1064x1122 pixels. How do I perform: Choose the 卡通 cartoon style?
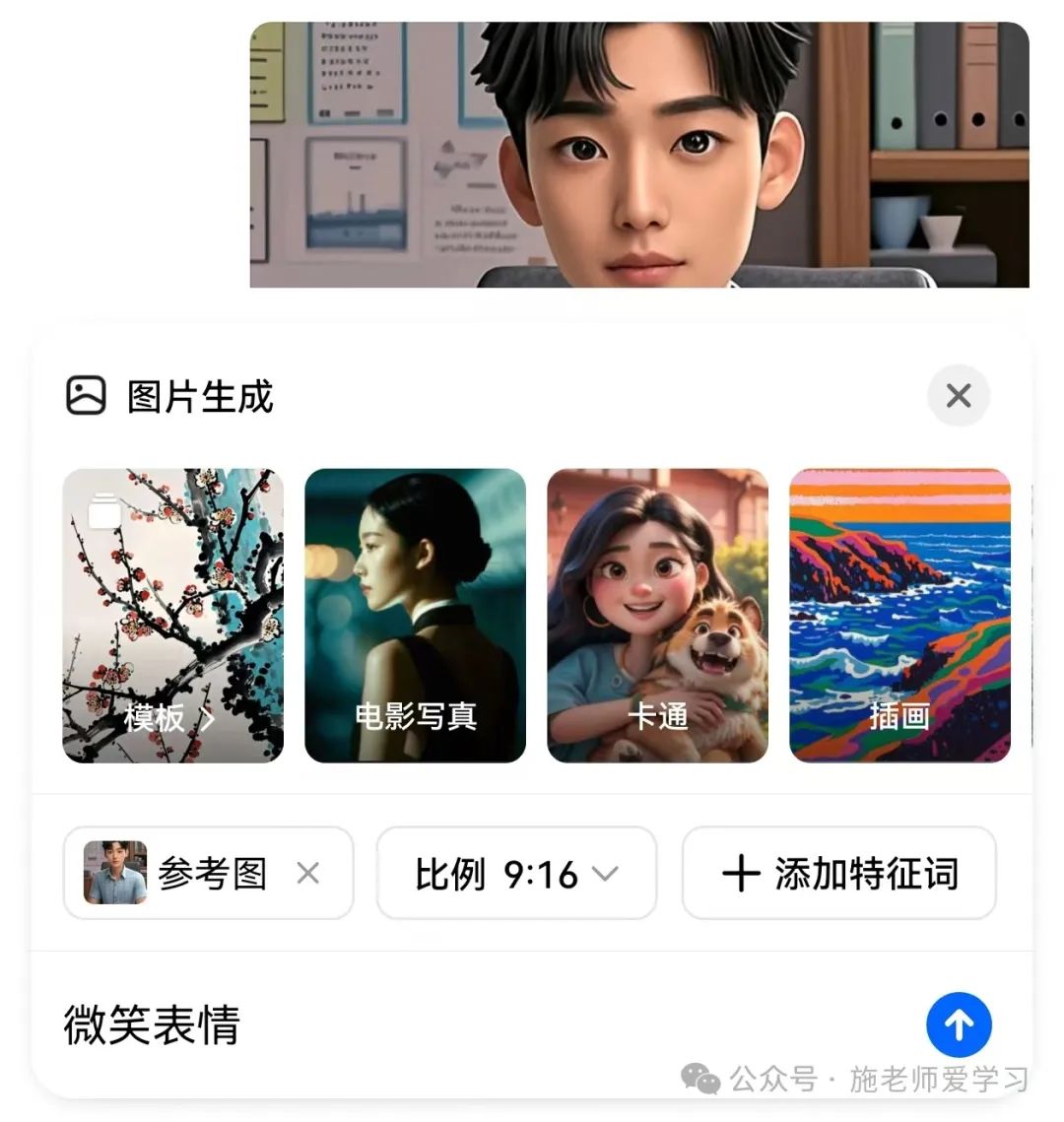click(x=657, y=616)
